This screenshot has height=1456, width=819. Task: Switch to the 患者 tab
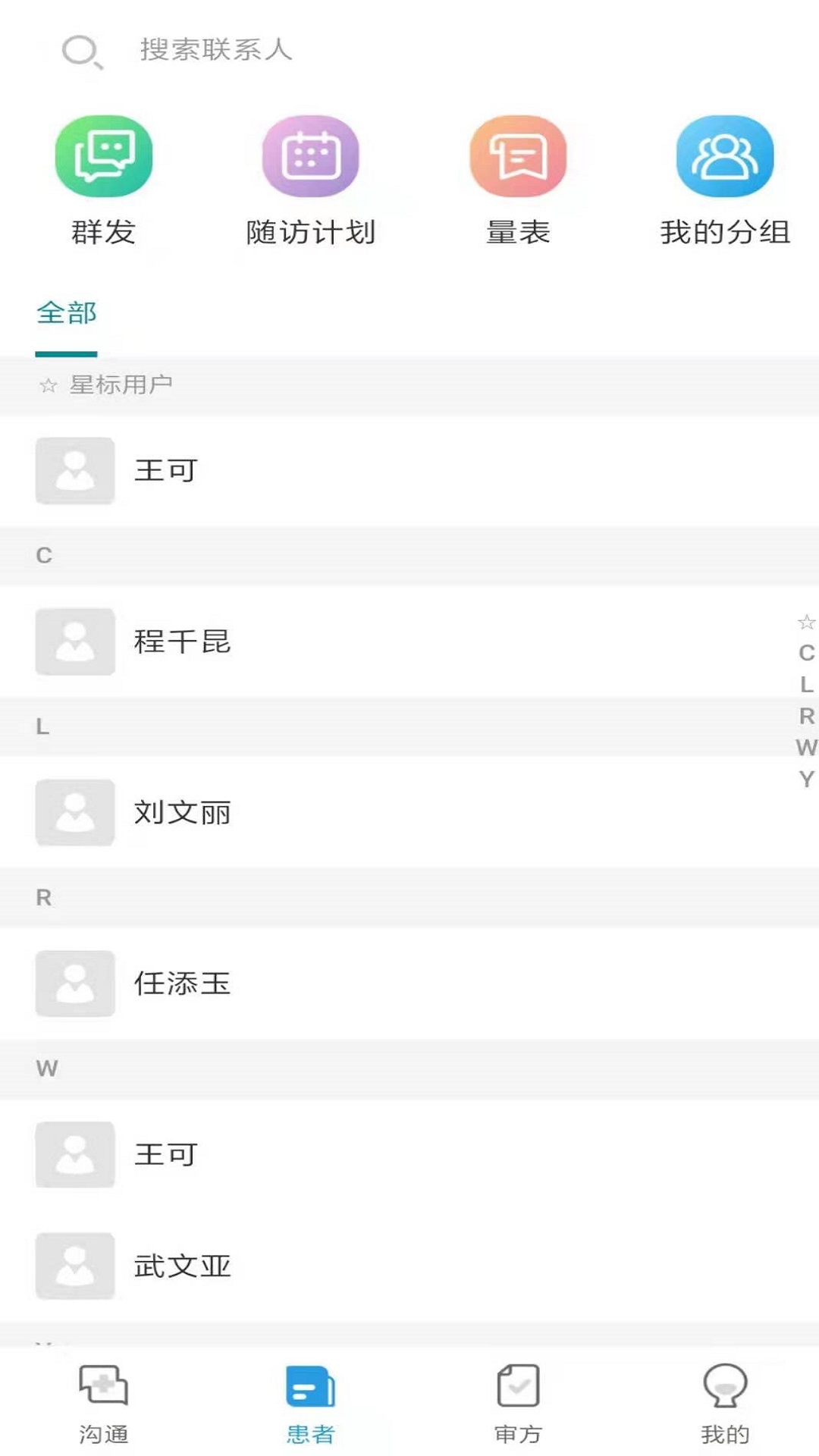[x=310, y=1403]
